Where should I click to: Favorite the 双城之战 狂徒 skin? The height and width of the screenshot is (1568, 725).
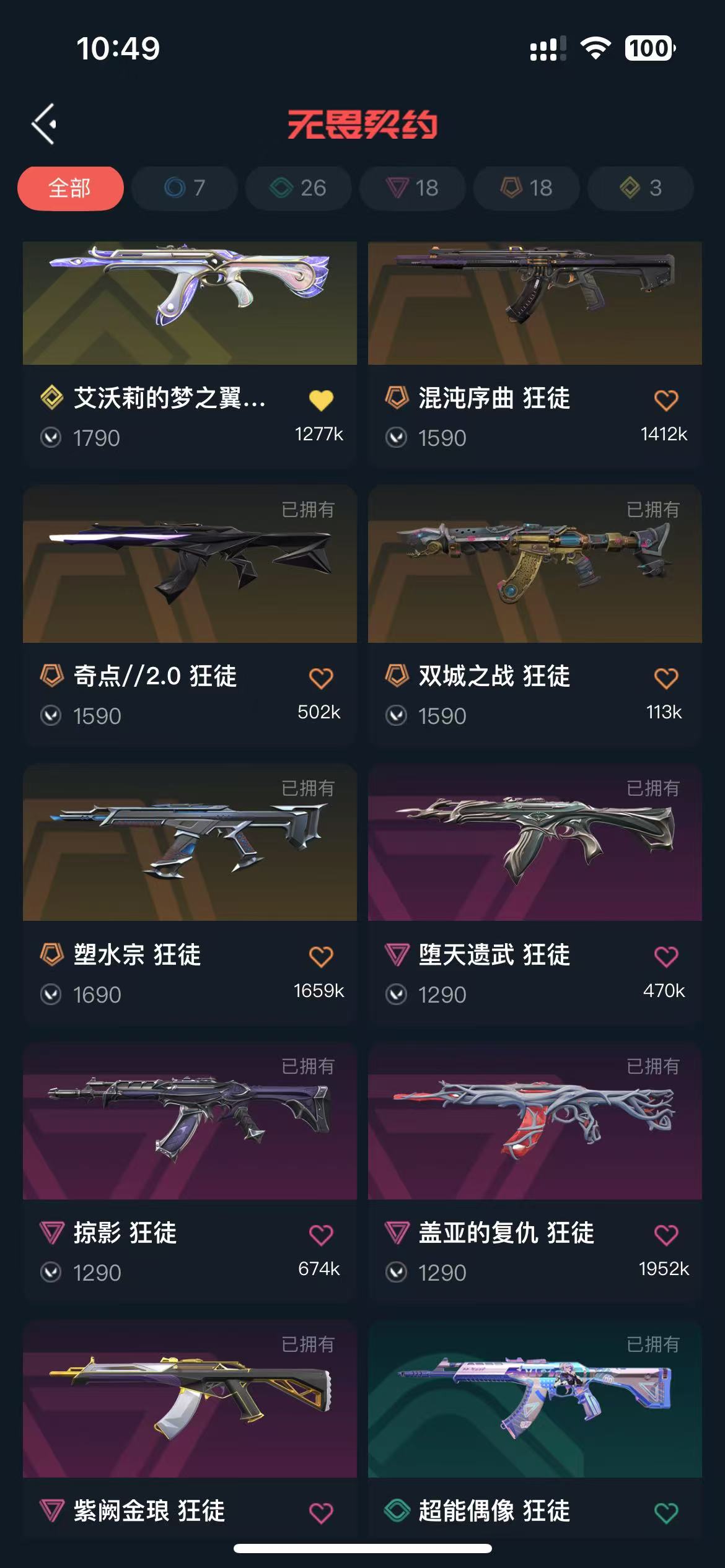tap(666, 679)
